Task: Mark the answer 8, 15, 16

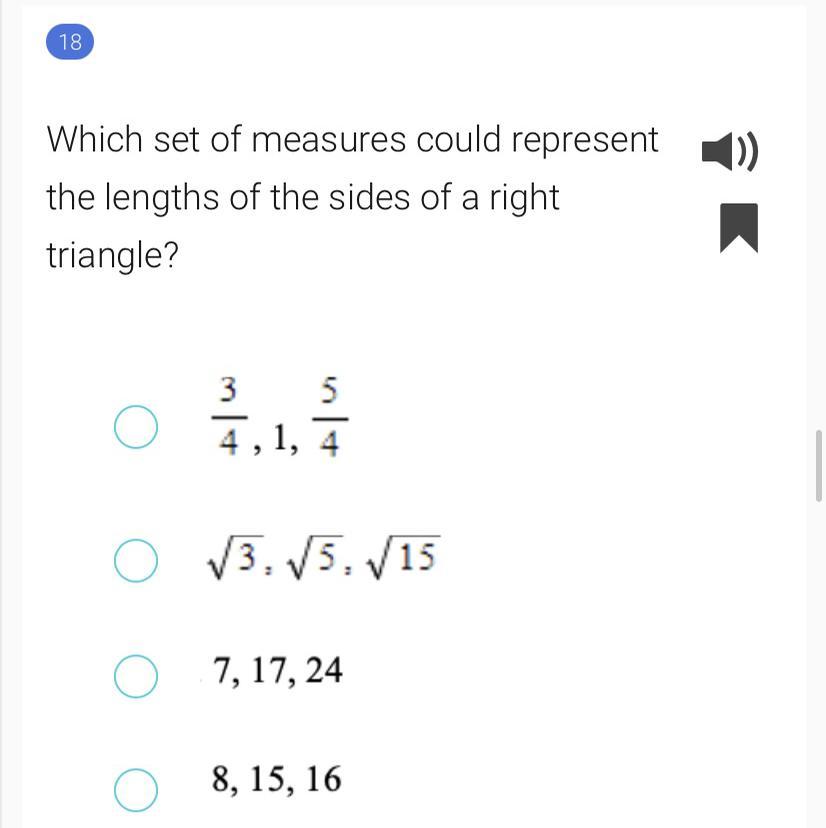Action: (x=135, y=787)
